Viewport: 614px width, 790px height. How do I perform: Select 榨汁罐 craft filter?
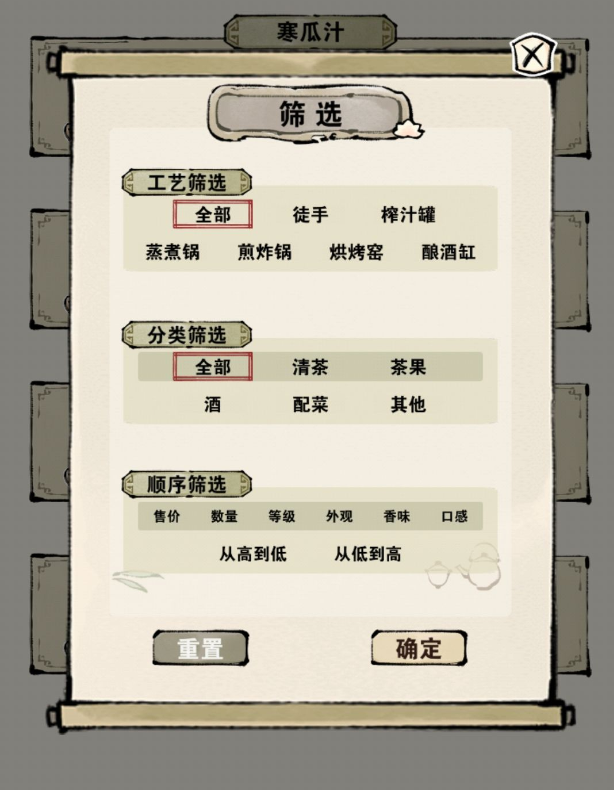point(408,215)
